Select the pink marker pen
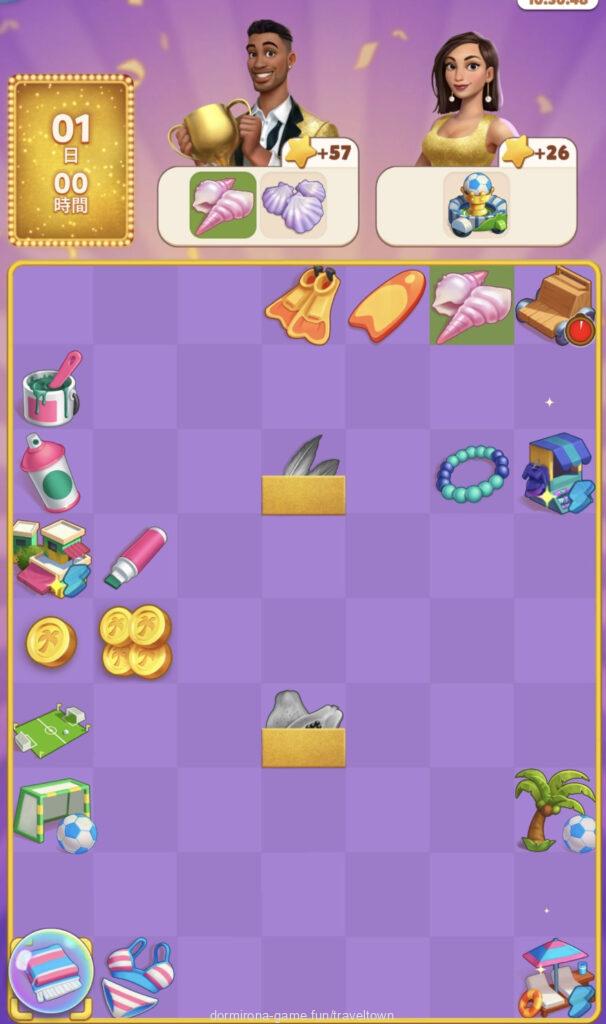The height and width of the screenshot is (1024, 606). (x=135, y=556)
